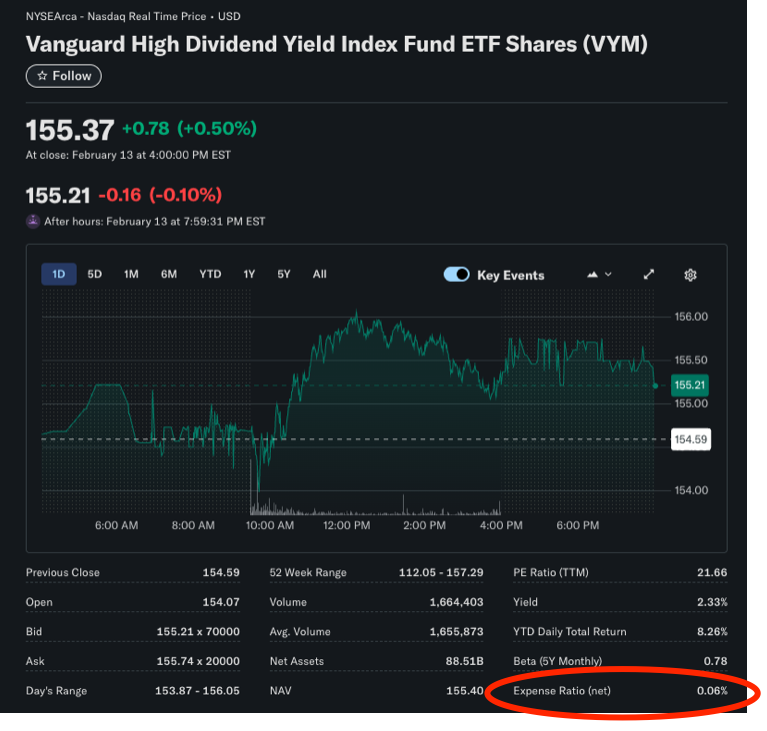Image resolution: width=767 pixels, height=731 pixels.
Task: View the YTD chart range
Action: (210, 274)
